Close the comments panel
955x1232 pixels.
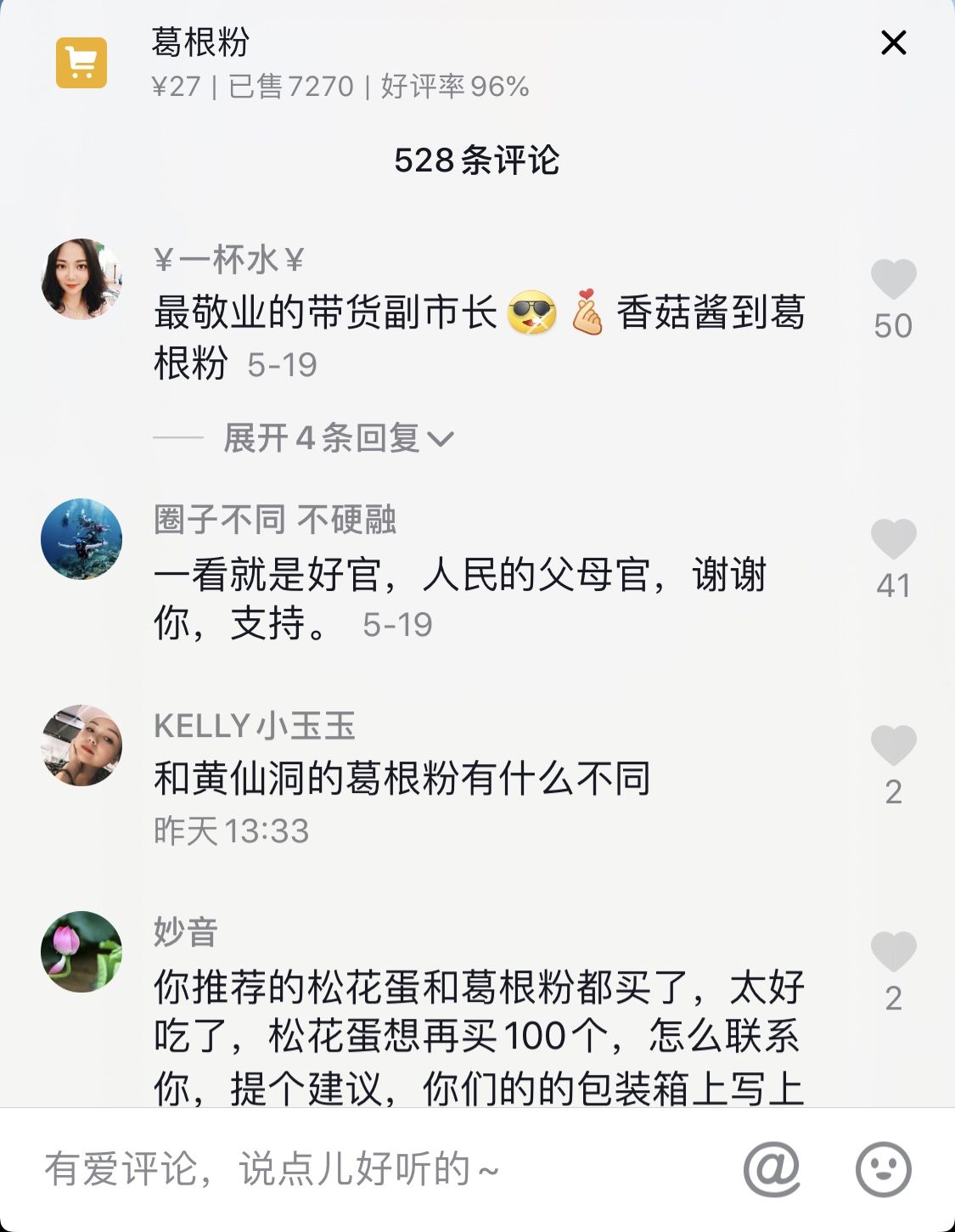coord(893,42)
